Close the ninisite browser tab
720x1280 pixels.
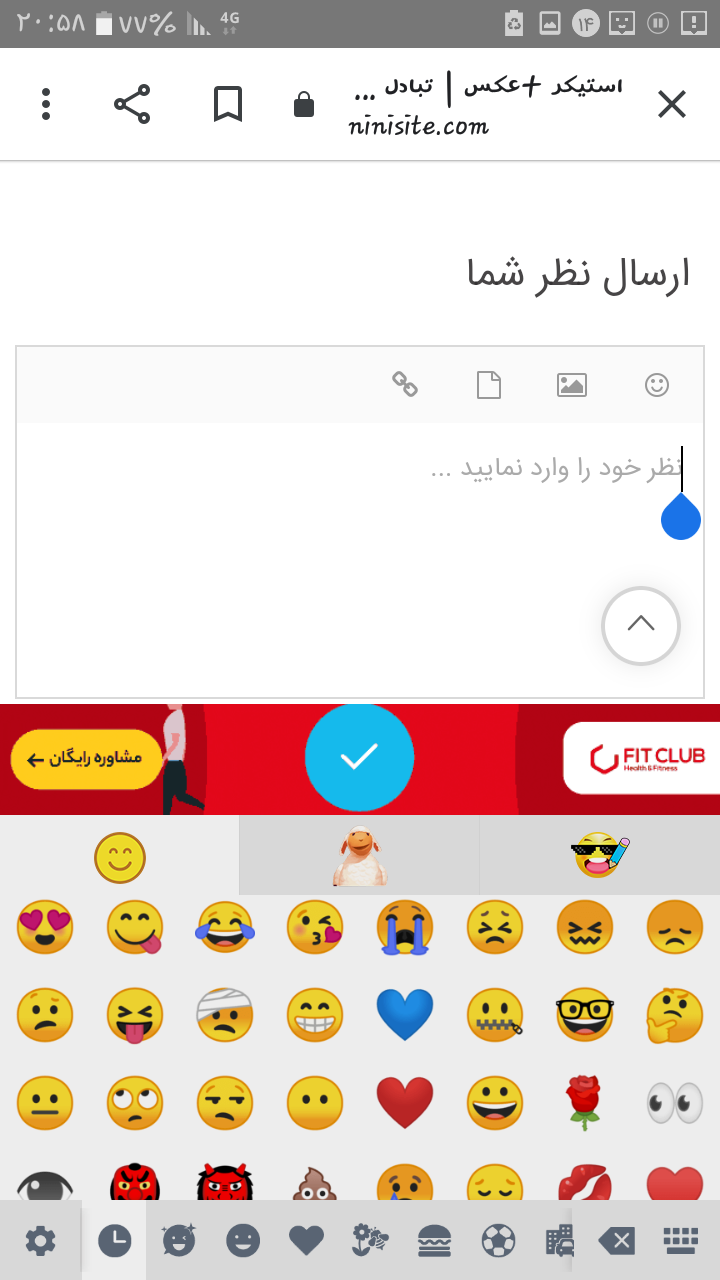[671, 104]
